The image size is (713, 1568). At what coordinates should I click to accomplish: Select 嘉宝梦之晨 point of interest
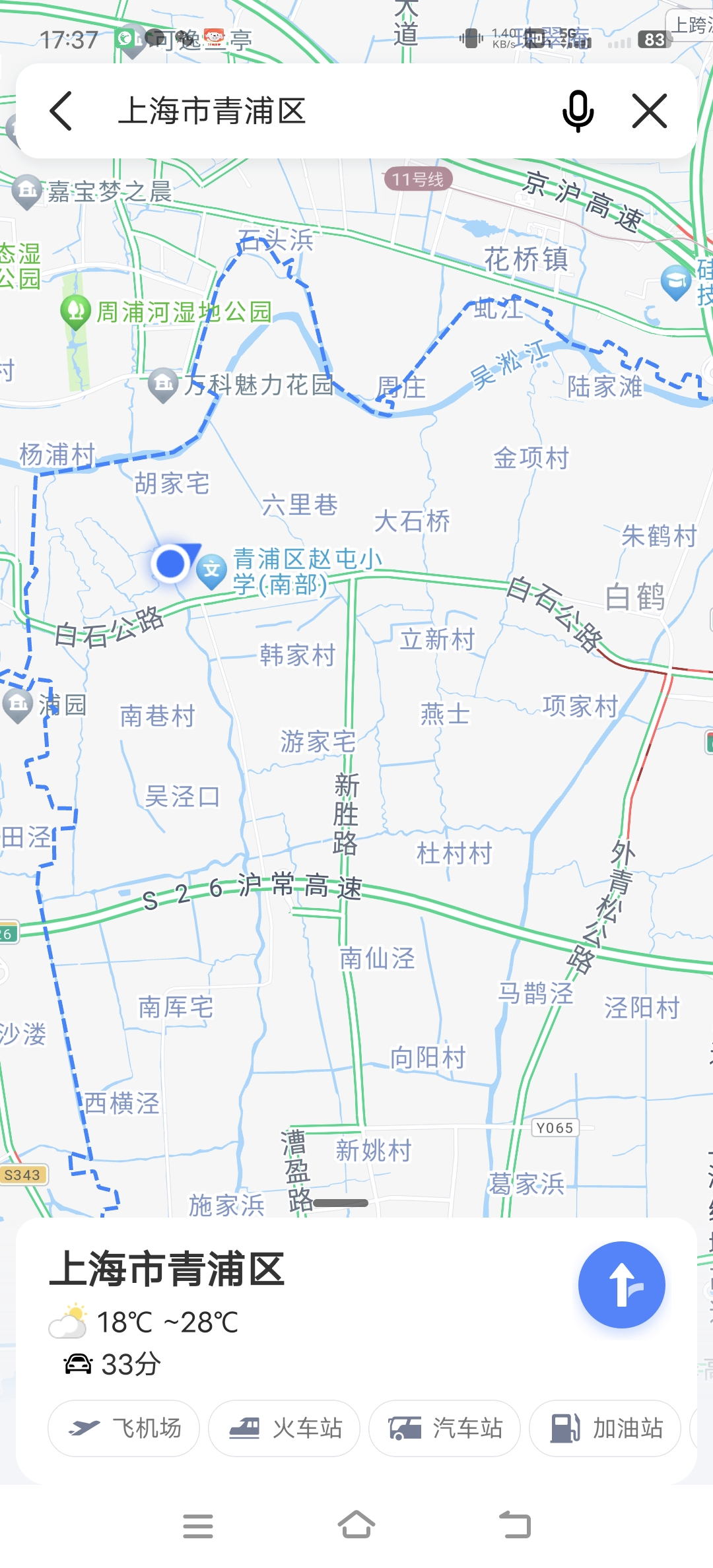coord(27,191)
